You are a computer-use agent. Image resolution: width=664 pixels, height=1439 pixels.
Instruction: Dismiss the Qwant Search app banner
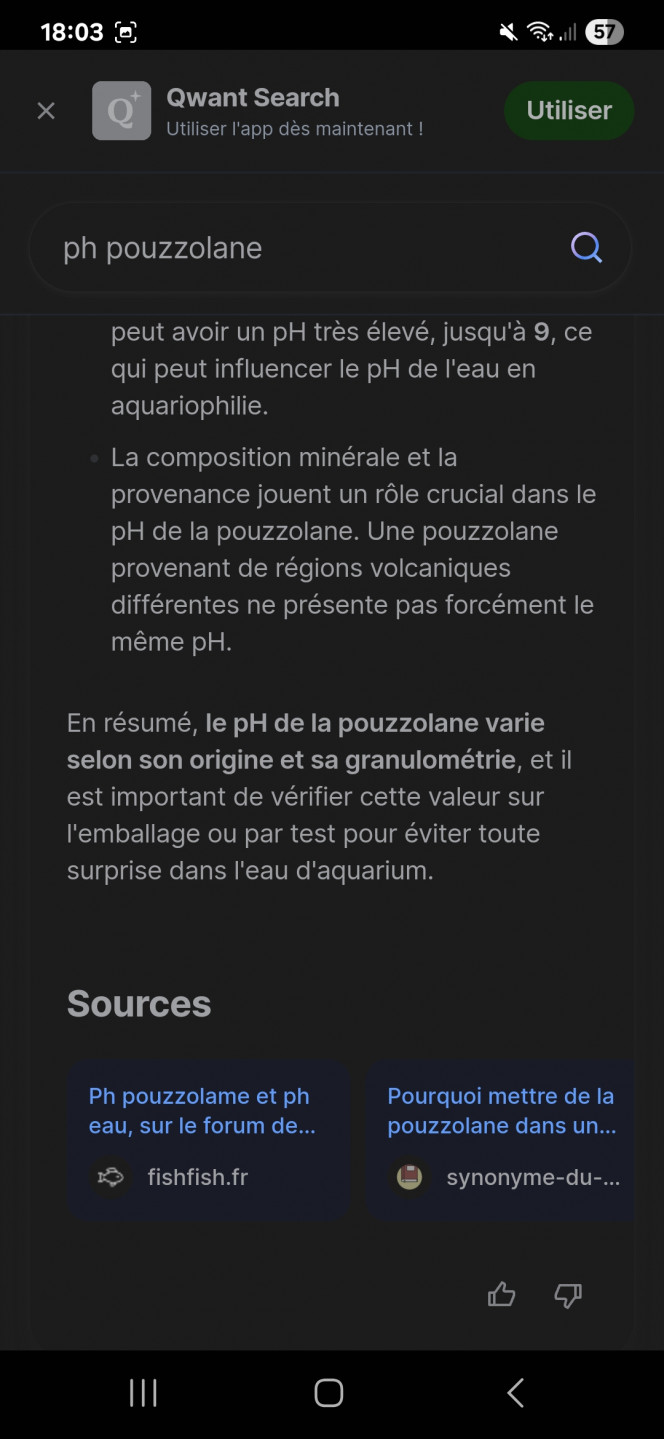point(46,111)
